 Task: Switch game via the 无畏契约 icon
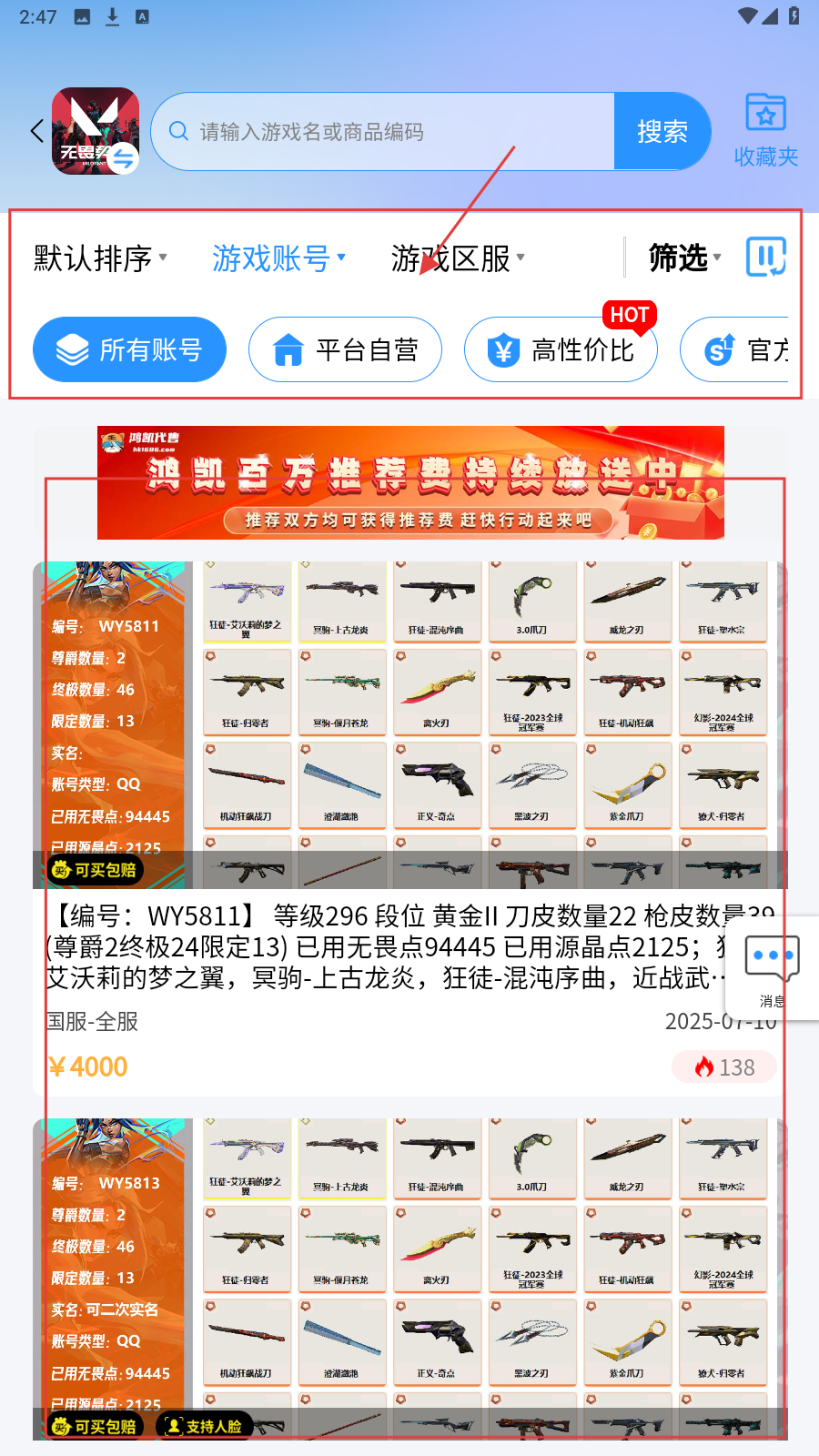96,131
